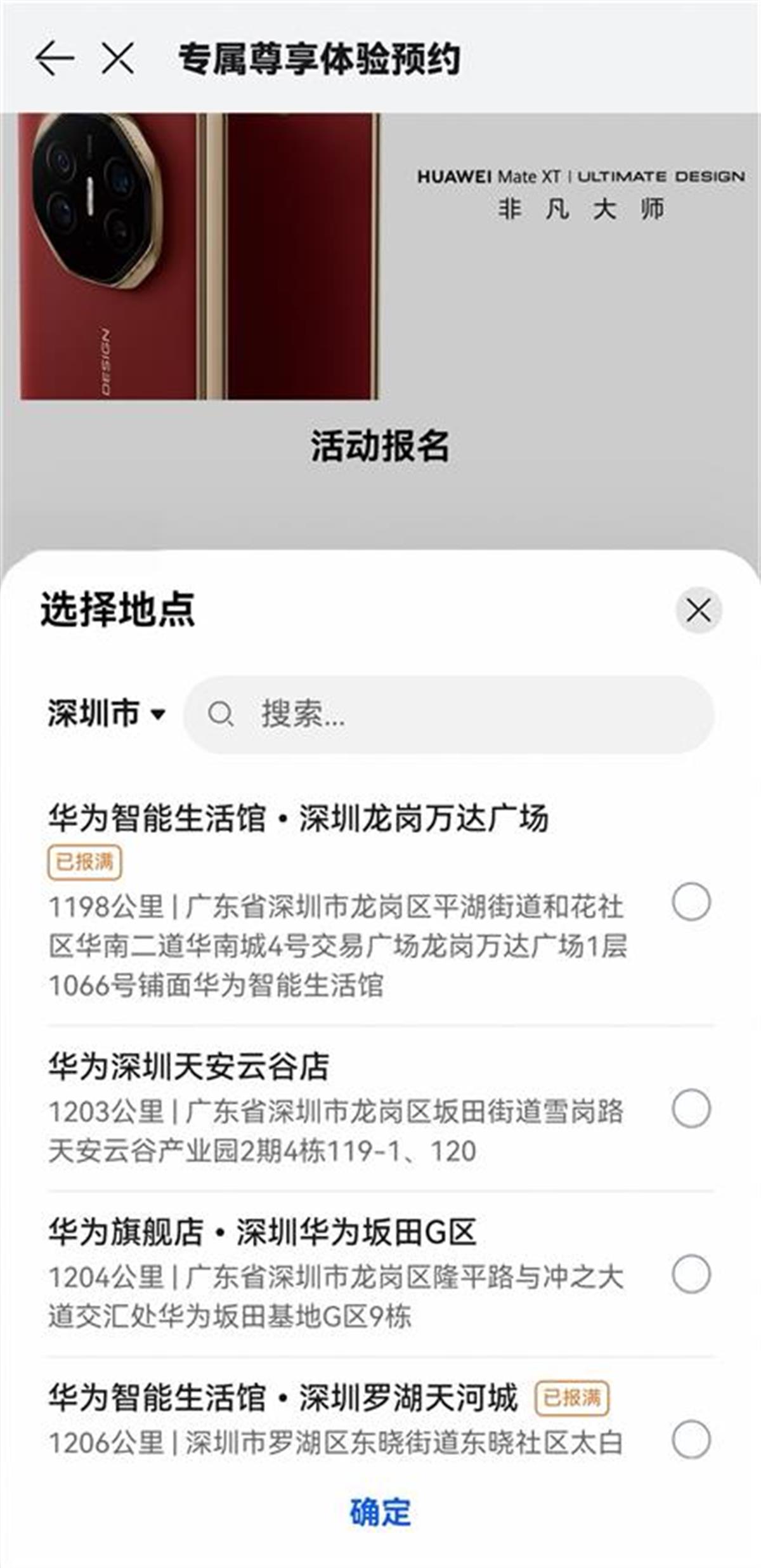Select 华为智能生活馆·深圳罗湖天河城 radio button
This screenshot has height=1568, width=761.
coord(691,1439)
